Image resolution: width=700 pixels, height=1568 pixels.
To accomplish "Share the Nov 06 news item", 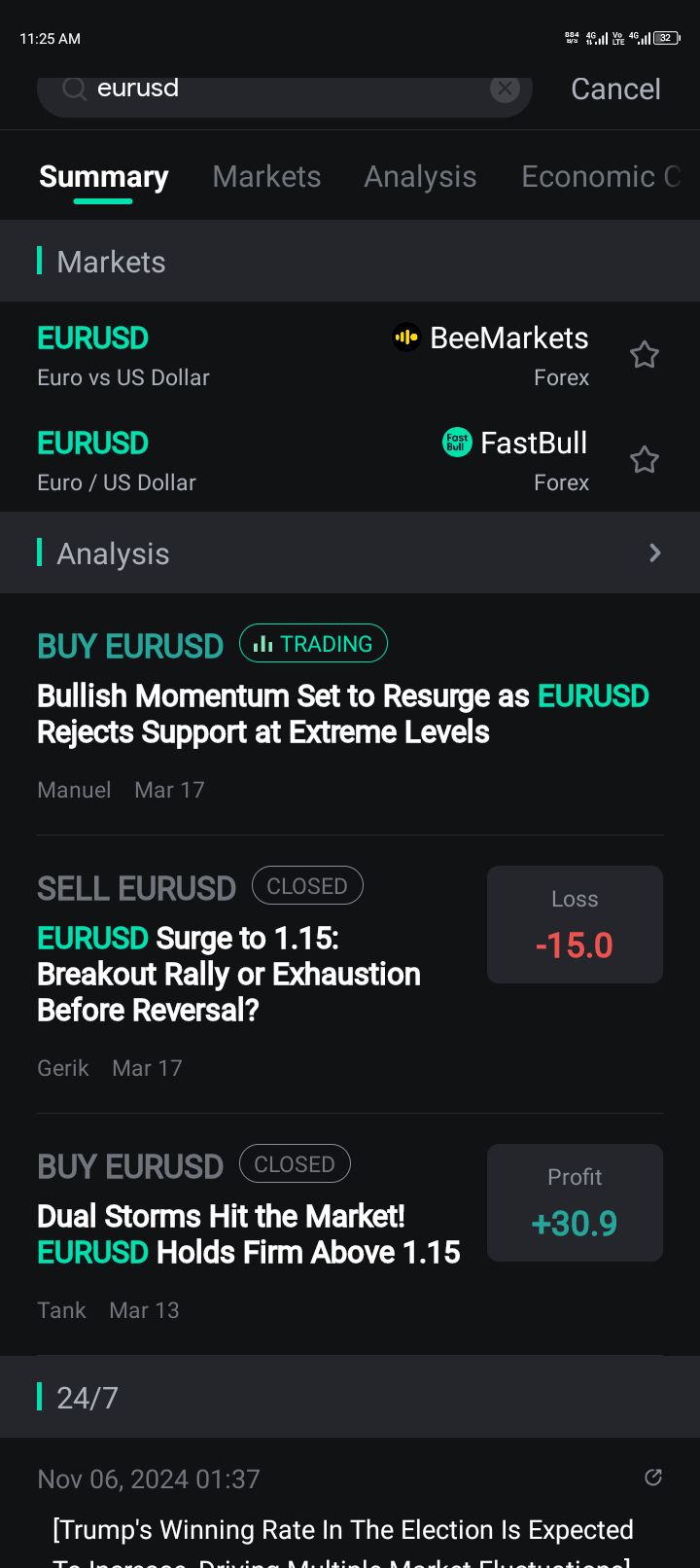I will 653,1478.
